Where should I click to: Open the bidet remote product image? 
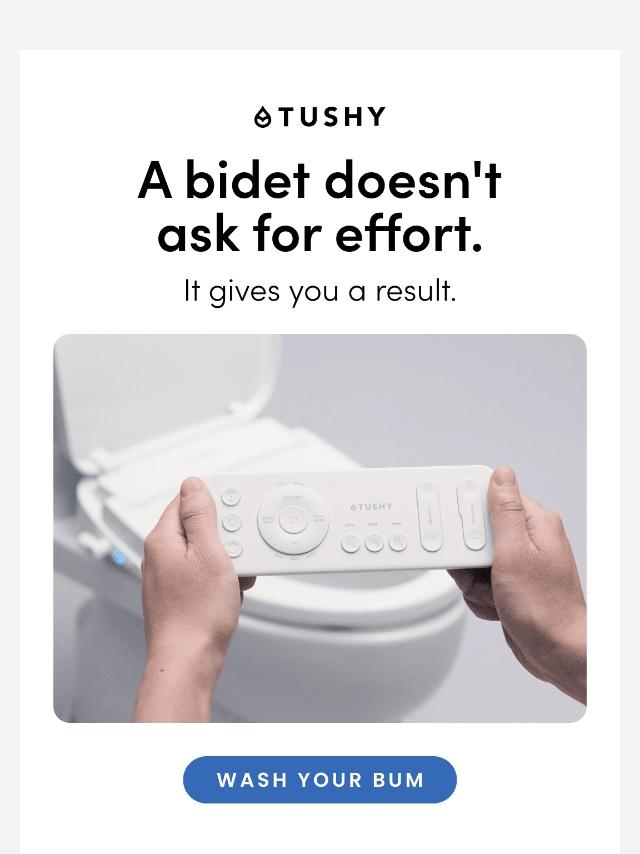(320, 528)
